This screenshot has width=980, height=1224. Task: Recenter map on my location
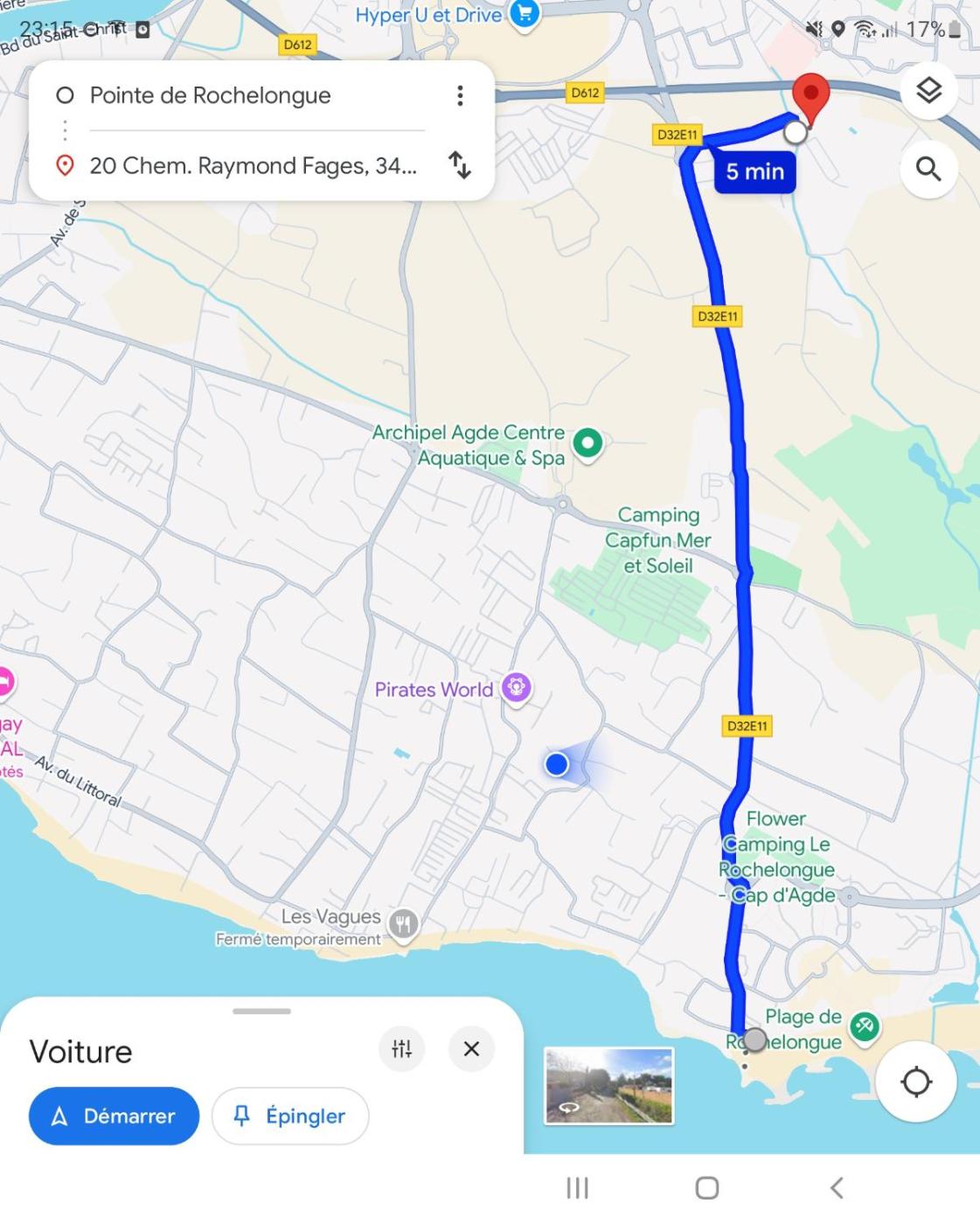click(915, 1081)
